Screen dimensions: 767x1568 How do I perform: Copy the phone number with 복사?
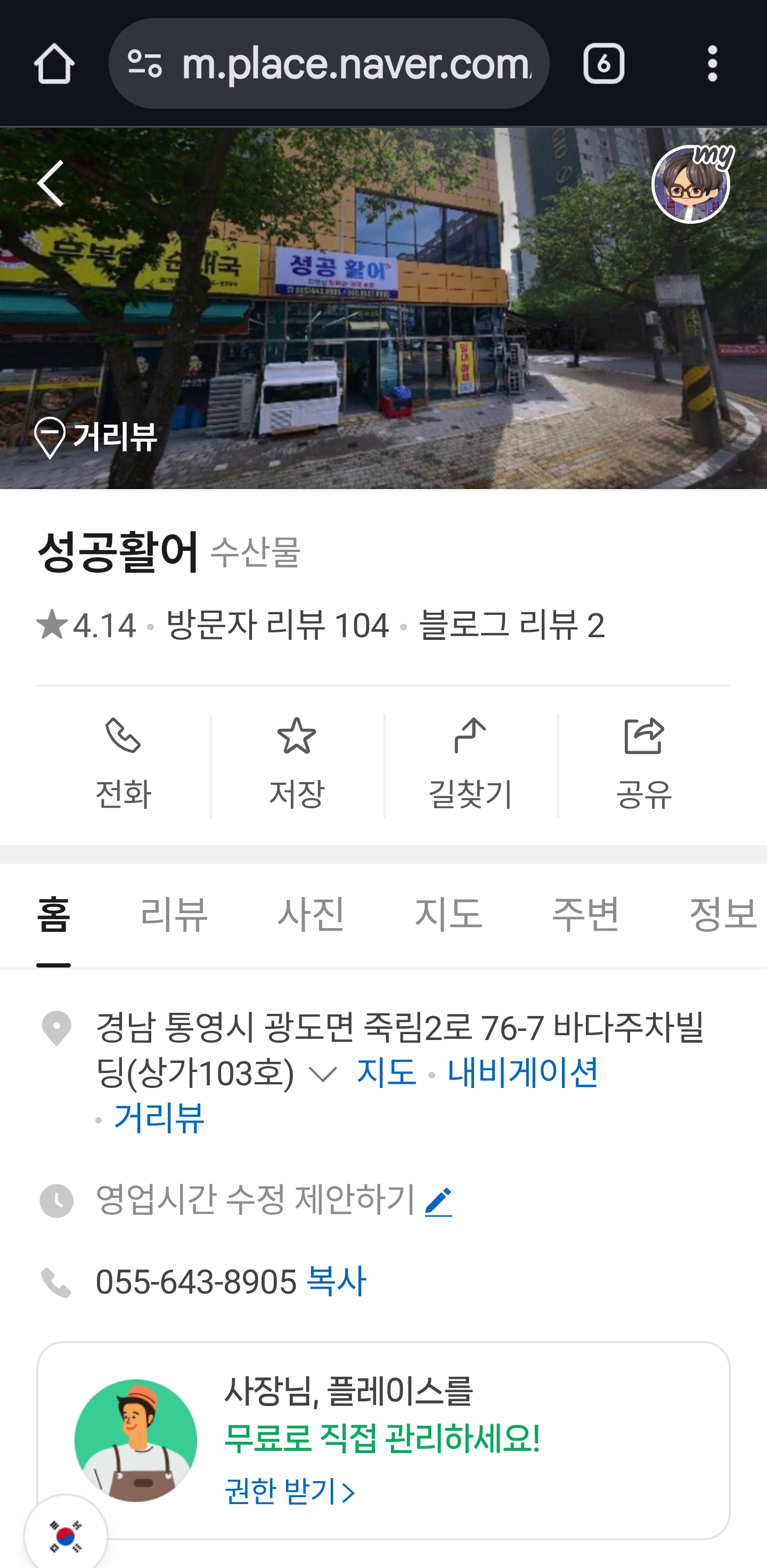tap(336, 1281)
